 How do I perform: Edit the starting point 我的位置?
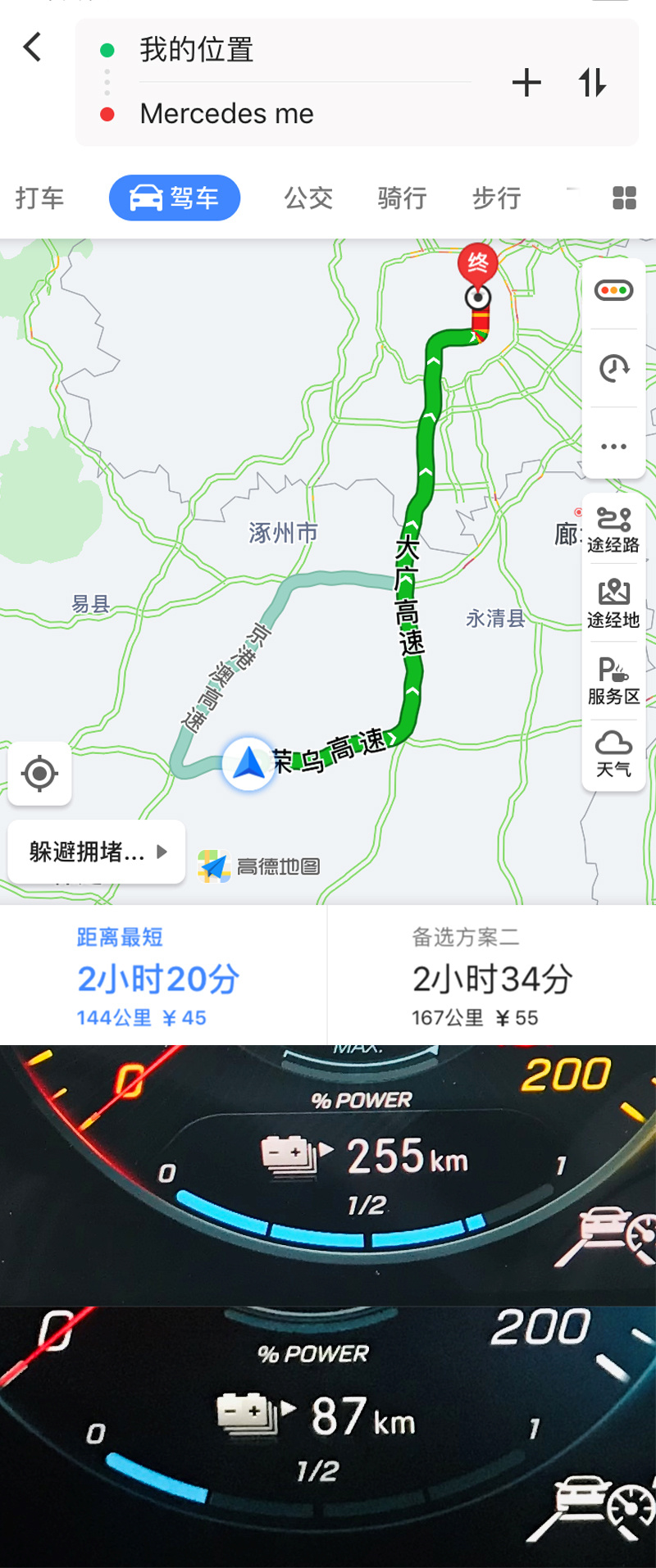pyautogui.click(x=197, y=50)
